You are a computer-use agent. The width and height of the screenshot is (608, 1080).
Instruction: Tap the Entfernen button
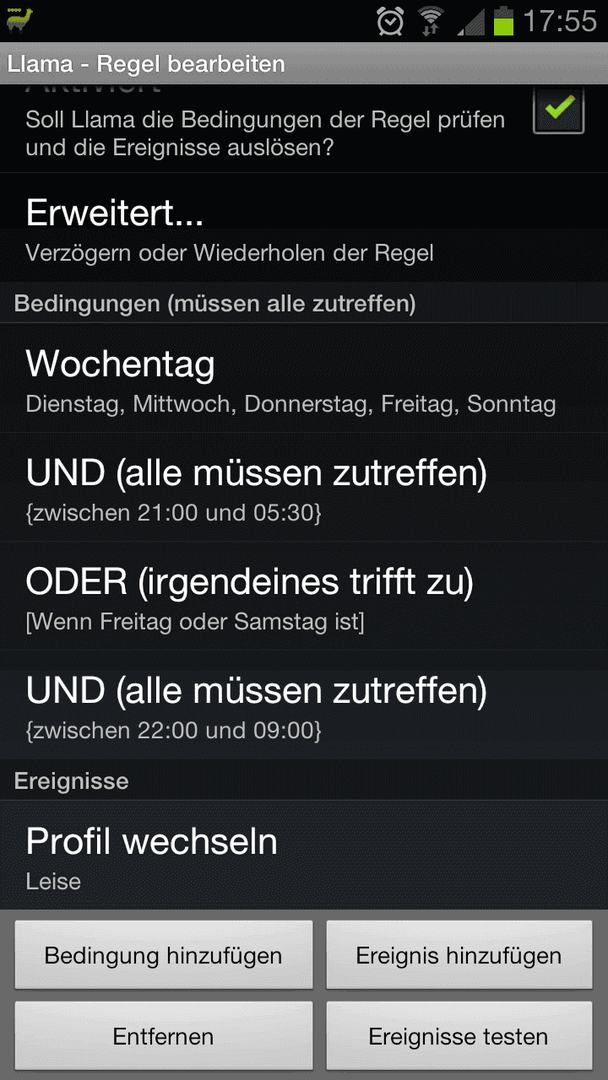point(163,1037)
